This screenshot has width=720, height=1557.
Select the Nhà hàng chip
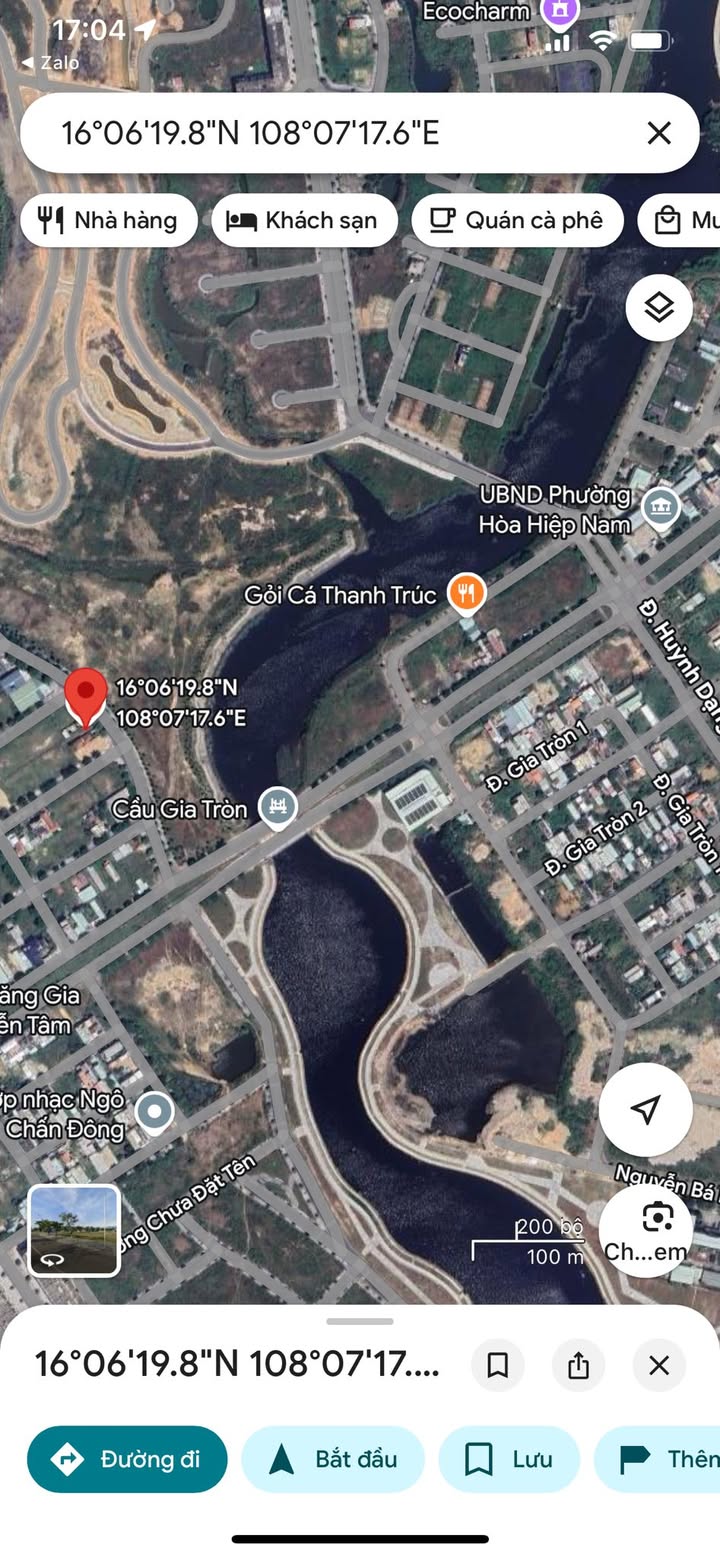(x=109, y=220)
